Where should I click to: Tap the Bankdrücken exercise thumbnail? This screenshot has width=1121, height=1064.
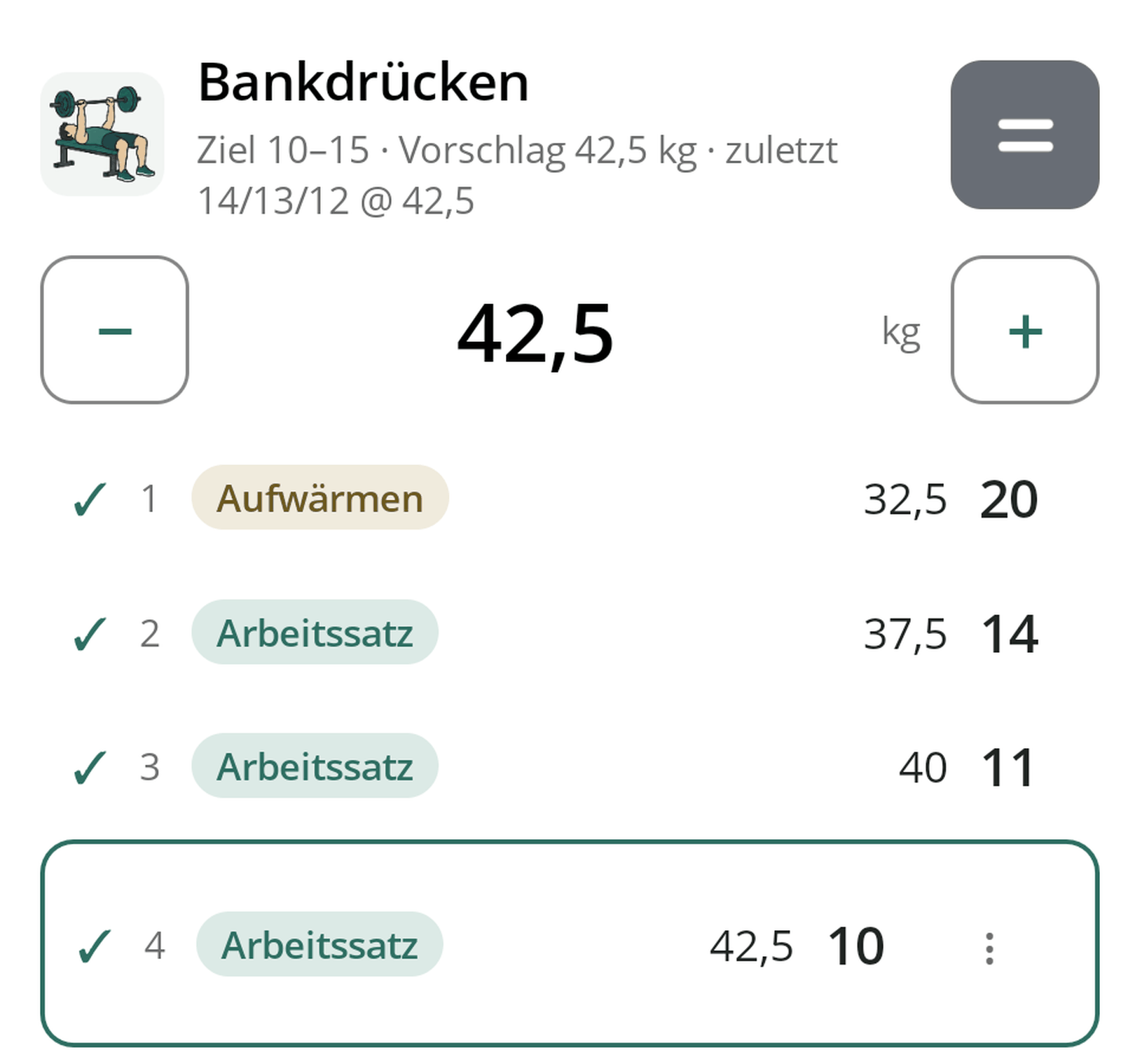coord(102,134)
